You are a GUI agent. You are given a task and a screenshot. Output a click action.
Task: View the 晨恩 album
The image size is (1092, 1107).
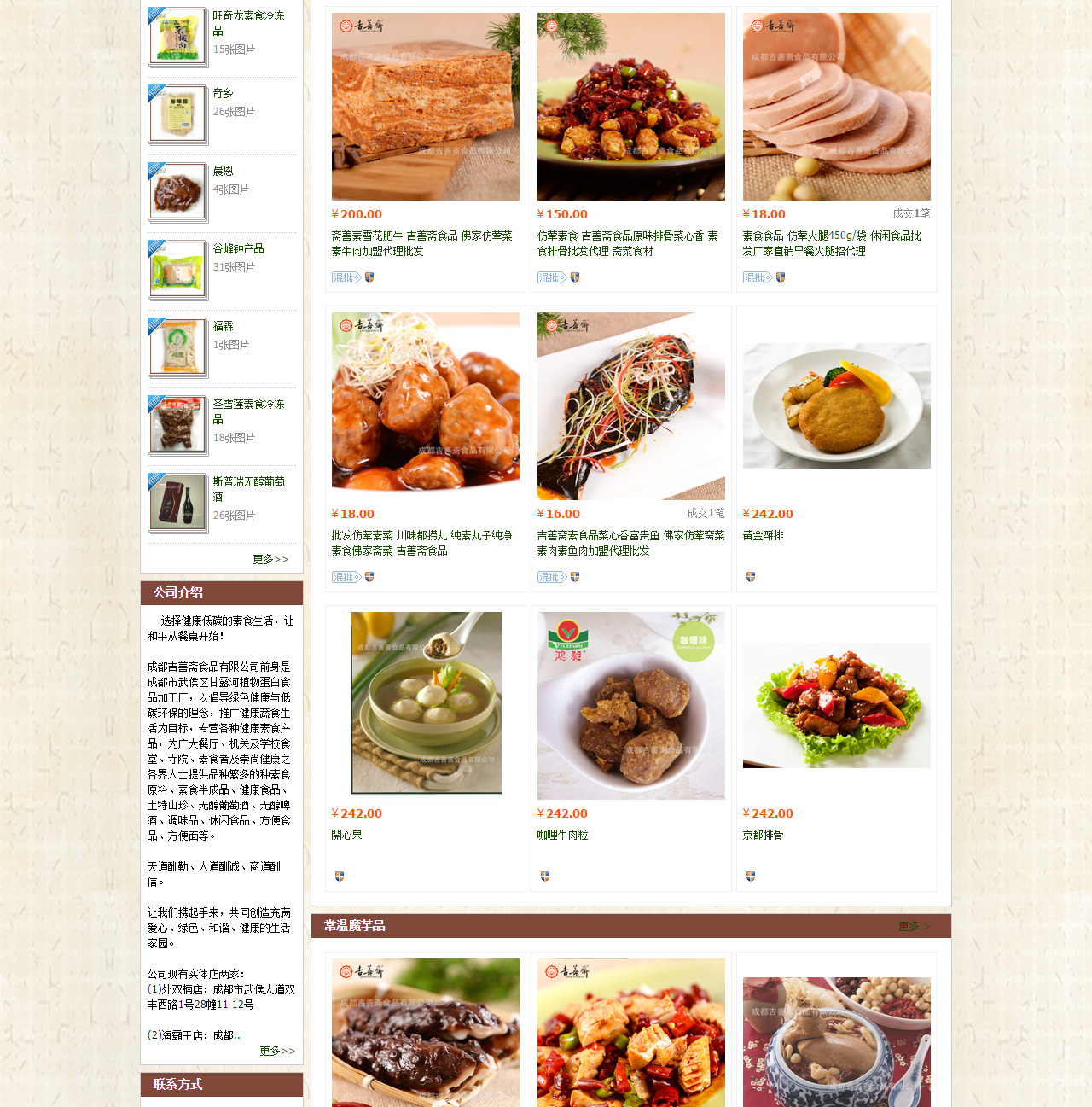pos(223,171)
